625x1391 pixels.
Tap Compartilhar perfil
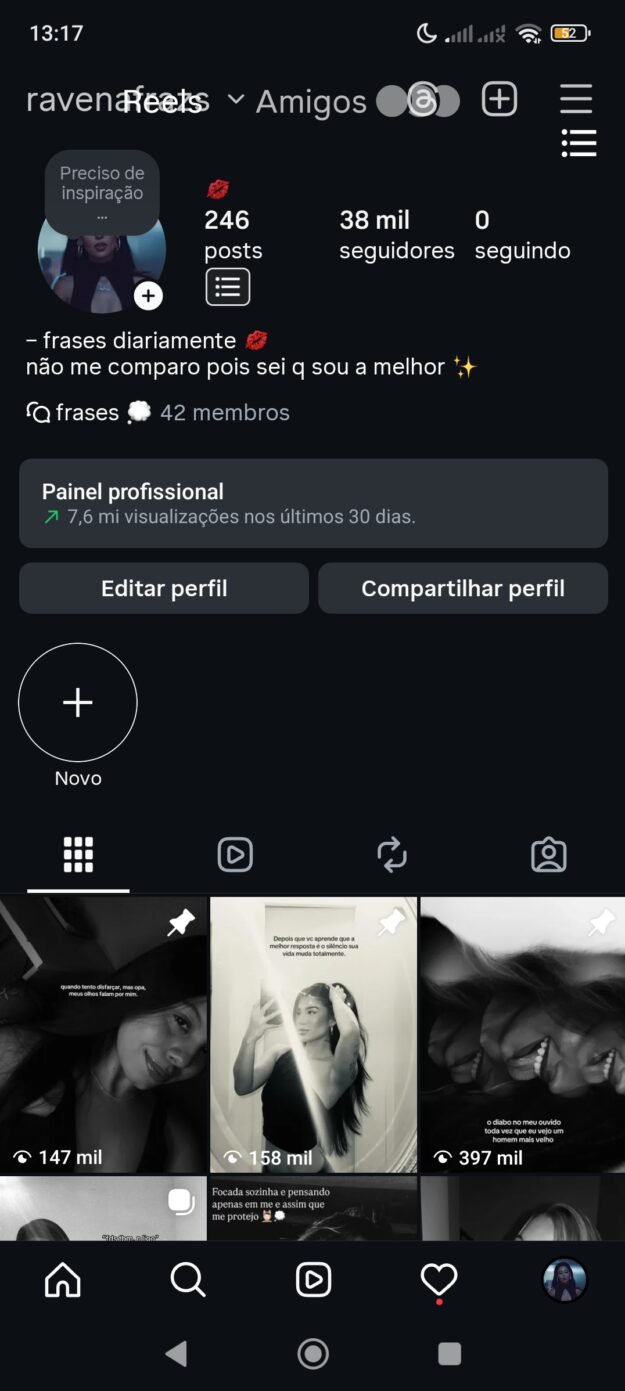463,588
